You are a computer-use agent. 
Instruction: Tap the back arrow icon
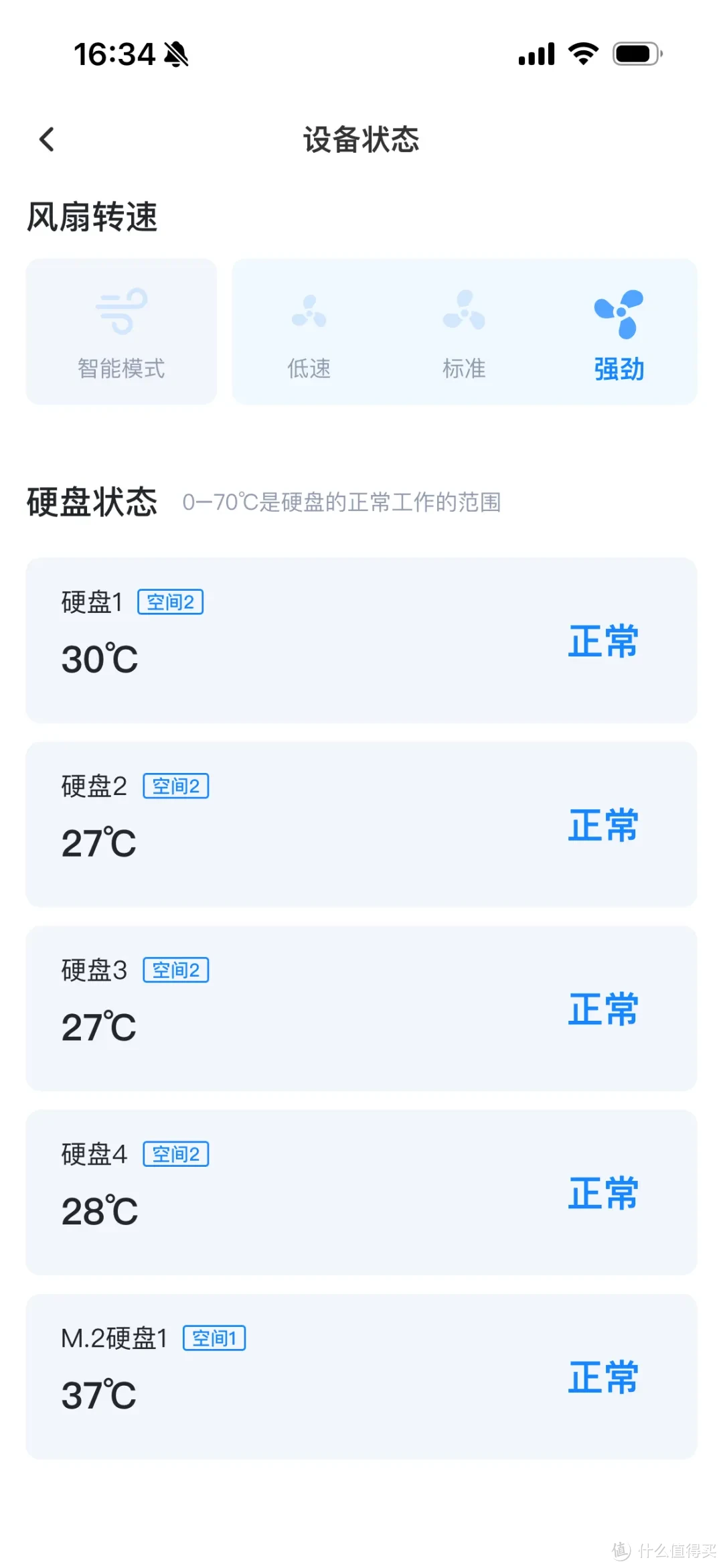pos(46,139)
